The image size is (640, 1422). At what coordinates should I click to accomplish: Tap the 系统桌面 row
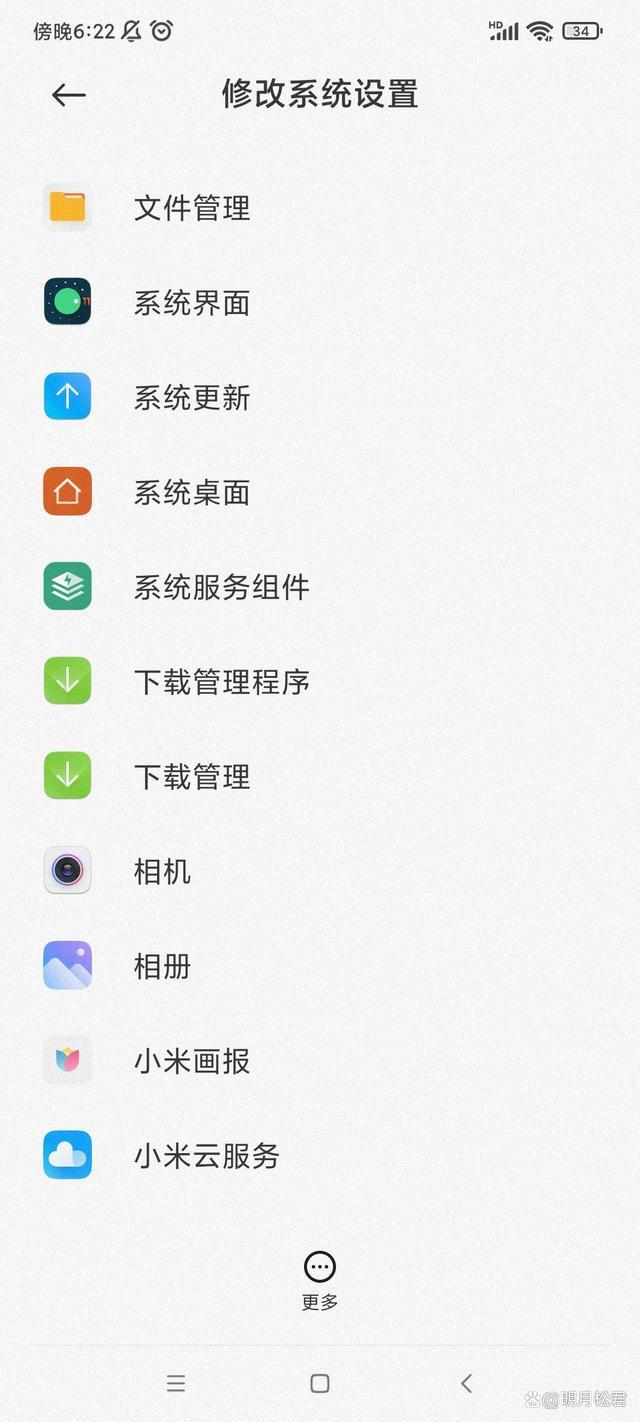pyautogui.click(x=192, y=492)
